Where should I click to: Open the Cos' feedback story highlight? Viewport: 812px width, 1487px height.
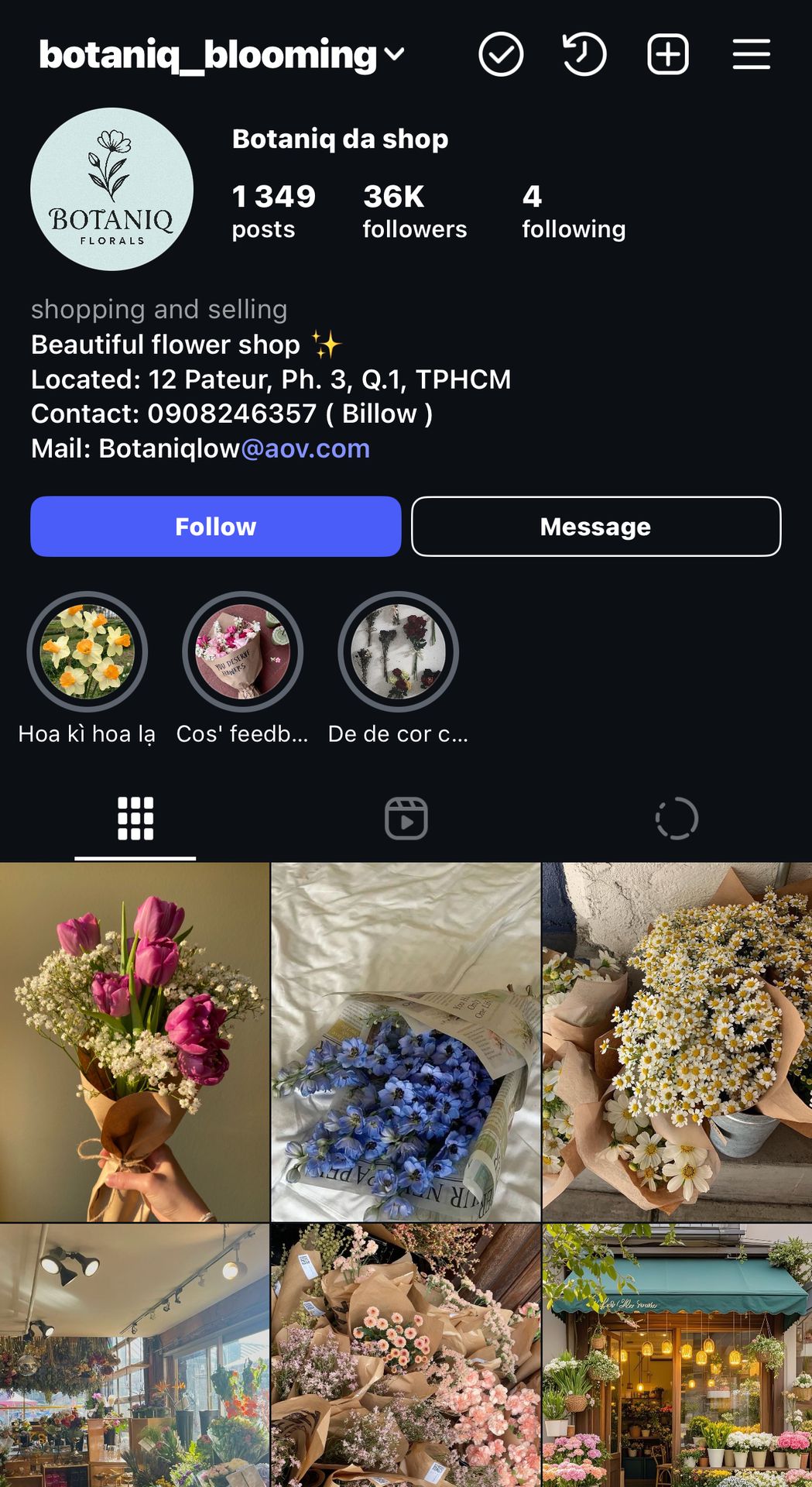point(242,651)
